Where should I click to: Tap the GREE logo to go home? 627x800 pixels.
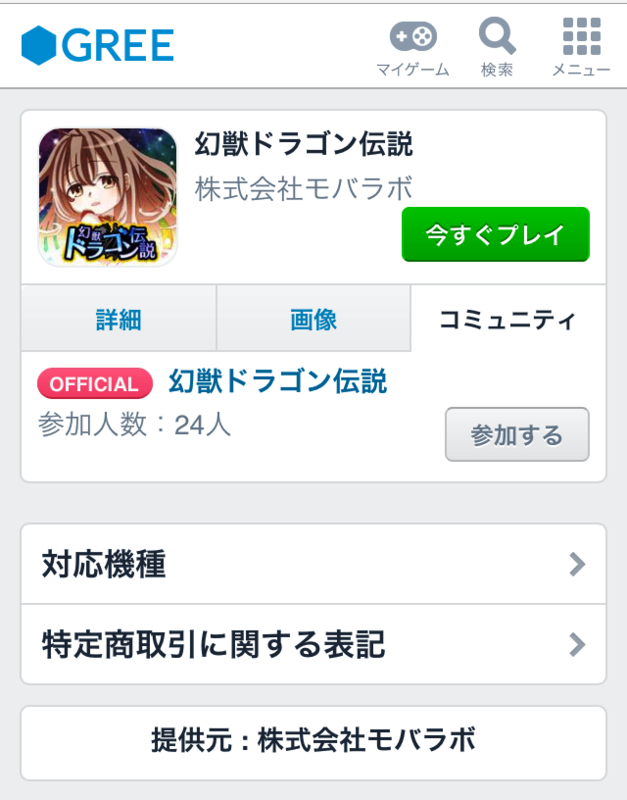[x=98, y=44]
